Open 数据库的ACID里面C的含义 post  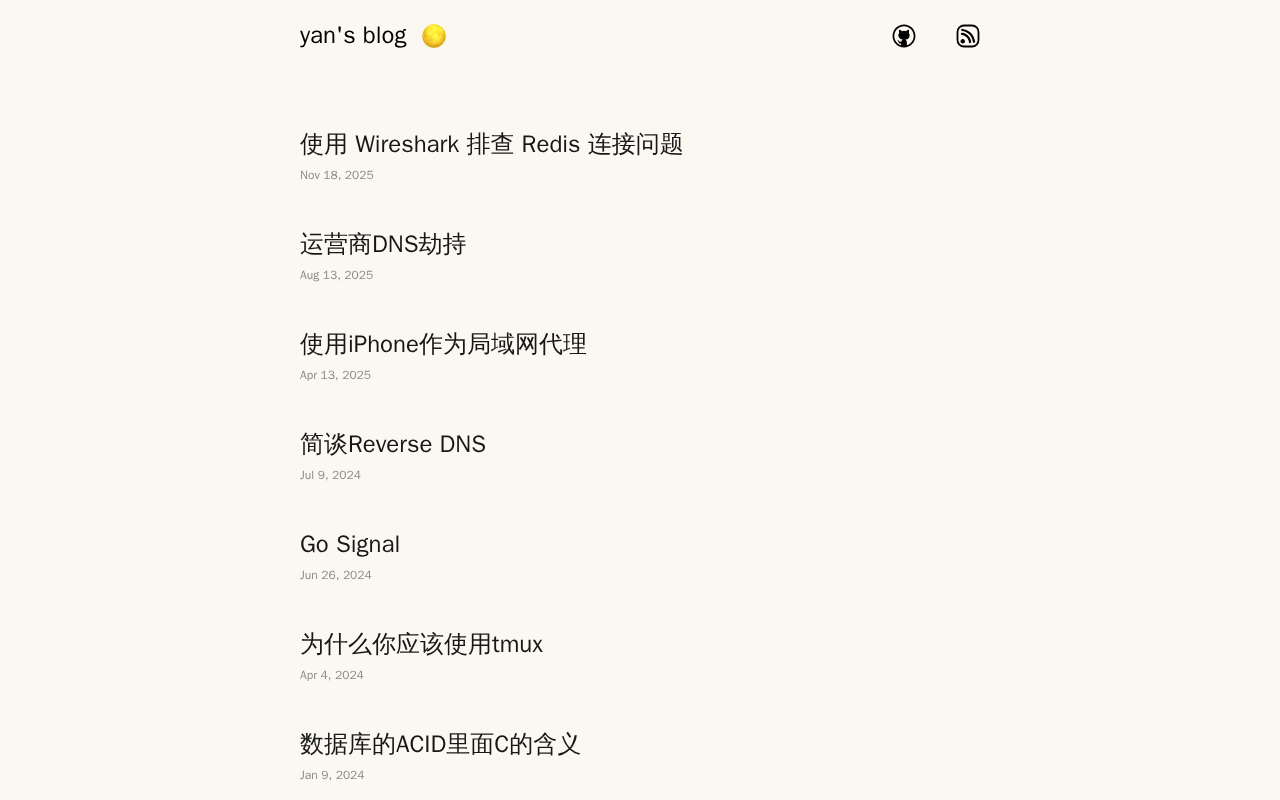pos(440,744)
